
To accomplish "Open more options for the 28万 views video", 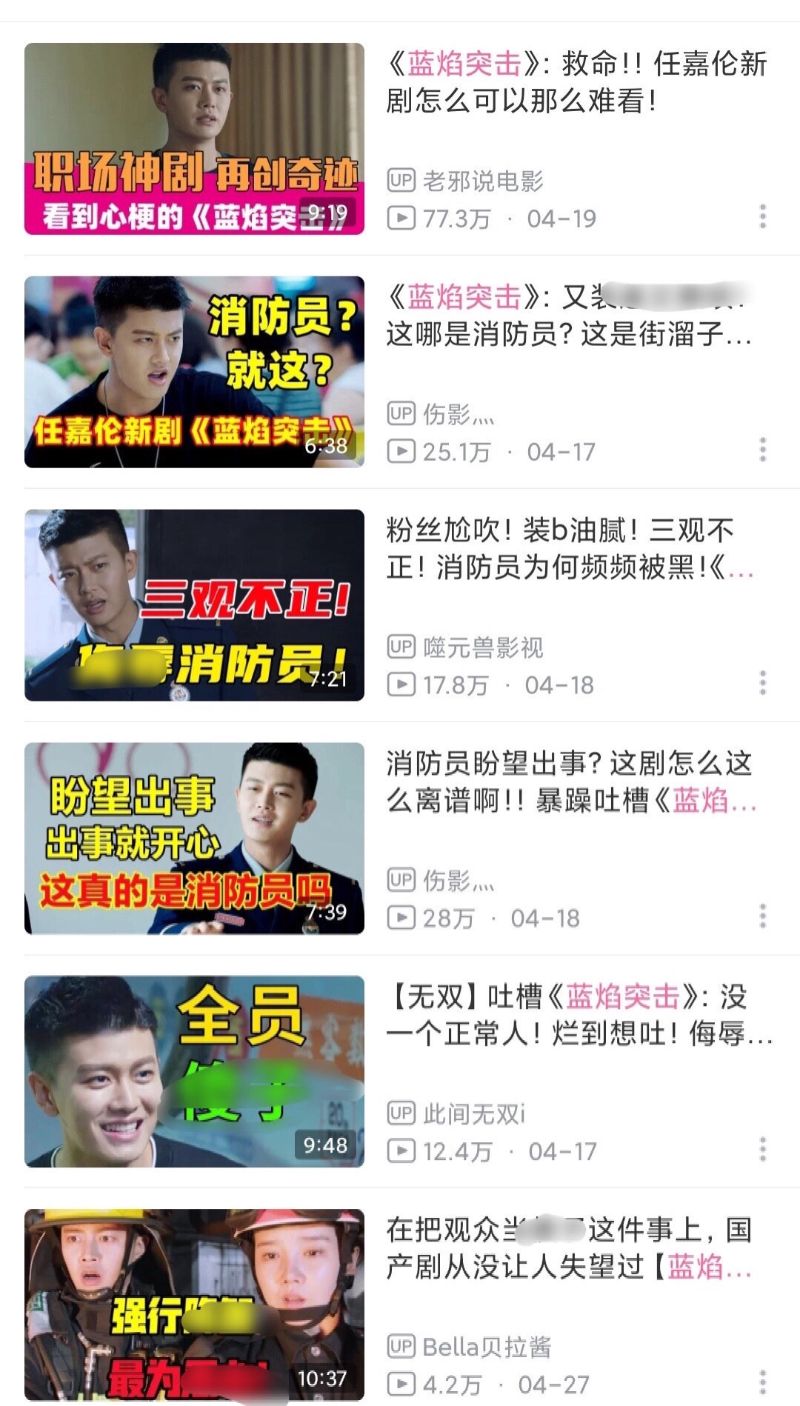I will coord(763,916).
